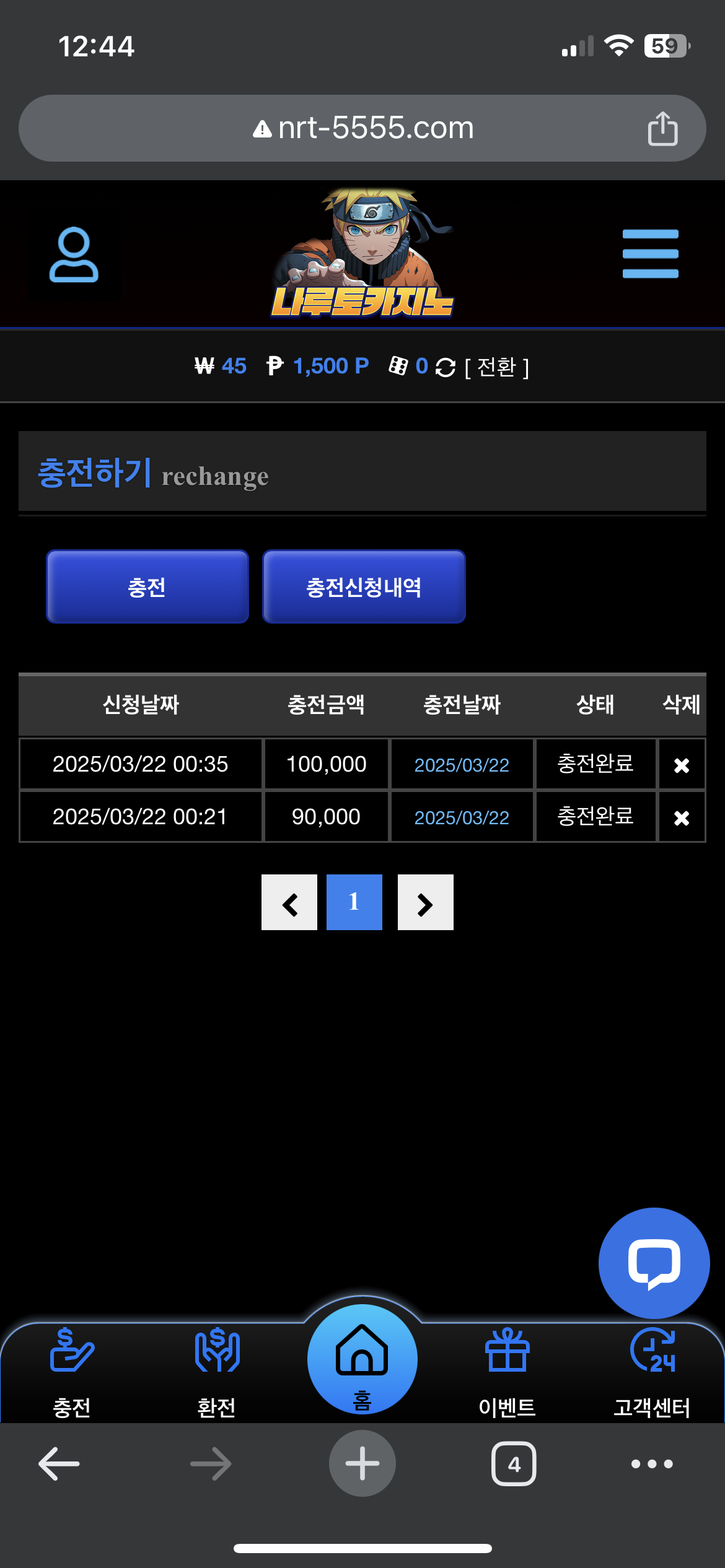The height and width of the screenshot is (1568, 725).
Task: Go to previous page arrow
Action: tap(289, 902)
